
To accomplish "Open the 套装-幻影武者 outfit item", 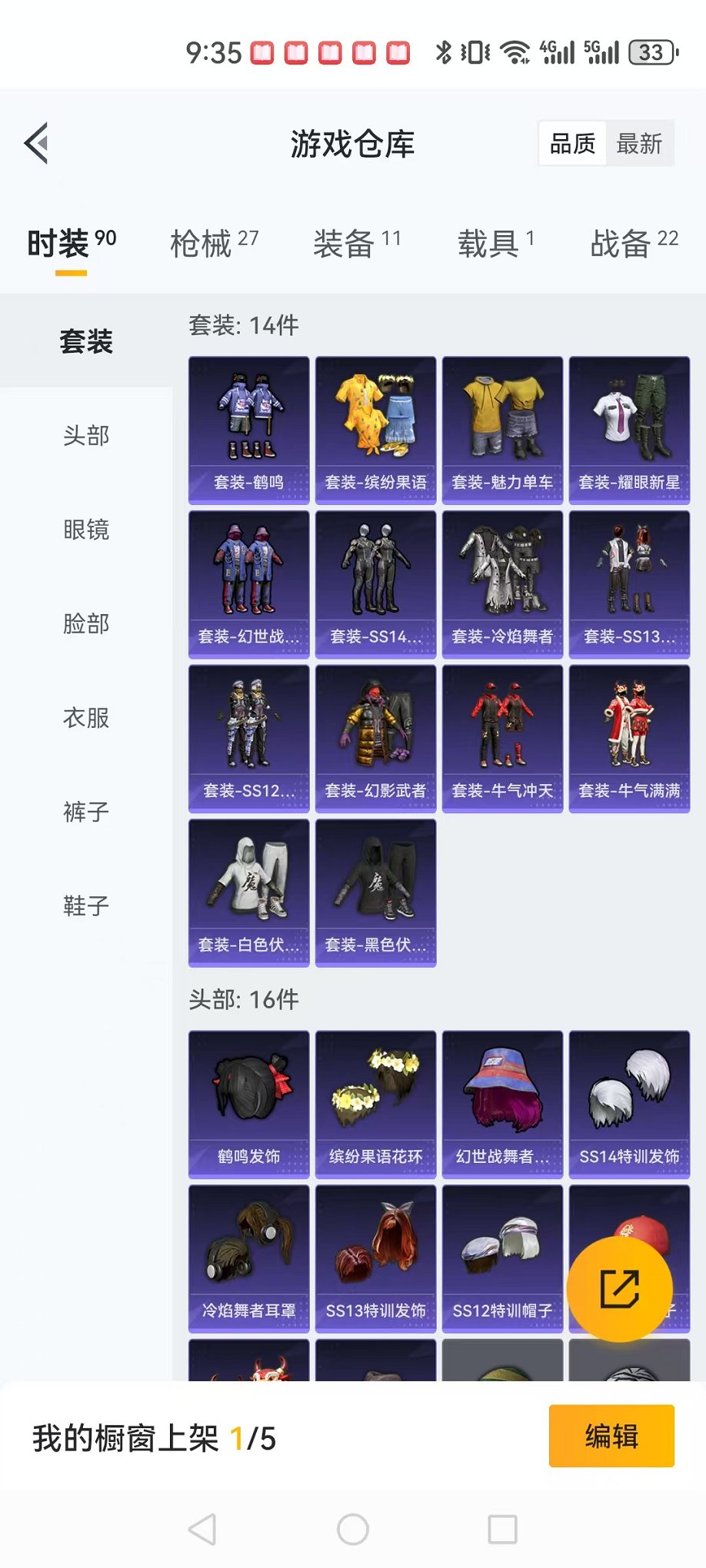I will tap(375, 738).
